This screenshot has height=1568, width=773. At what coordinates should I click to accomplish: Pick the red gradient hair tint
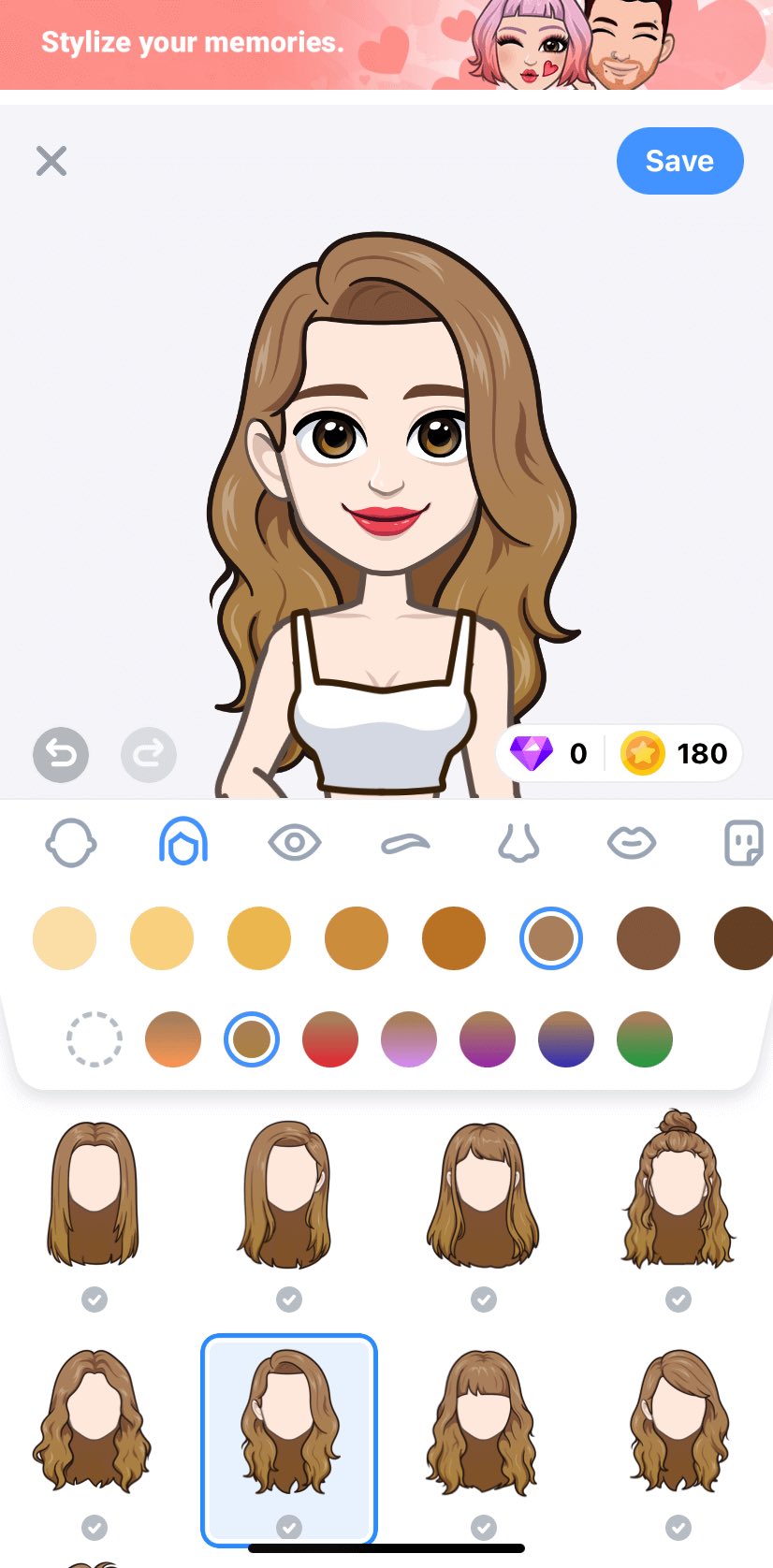coord(330,1039)
